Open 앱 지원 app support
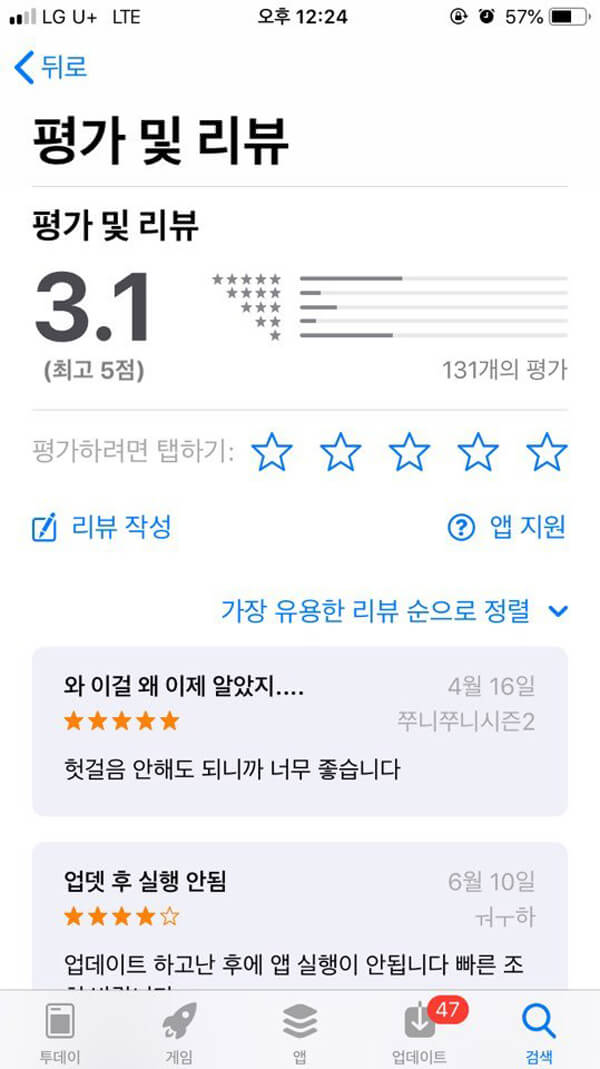 (x=507, y=527)
